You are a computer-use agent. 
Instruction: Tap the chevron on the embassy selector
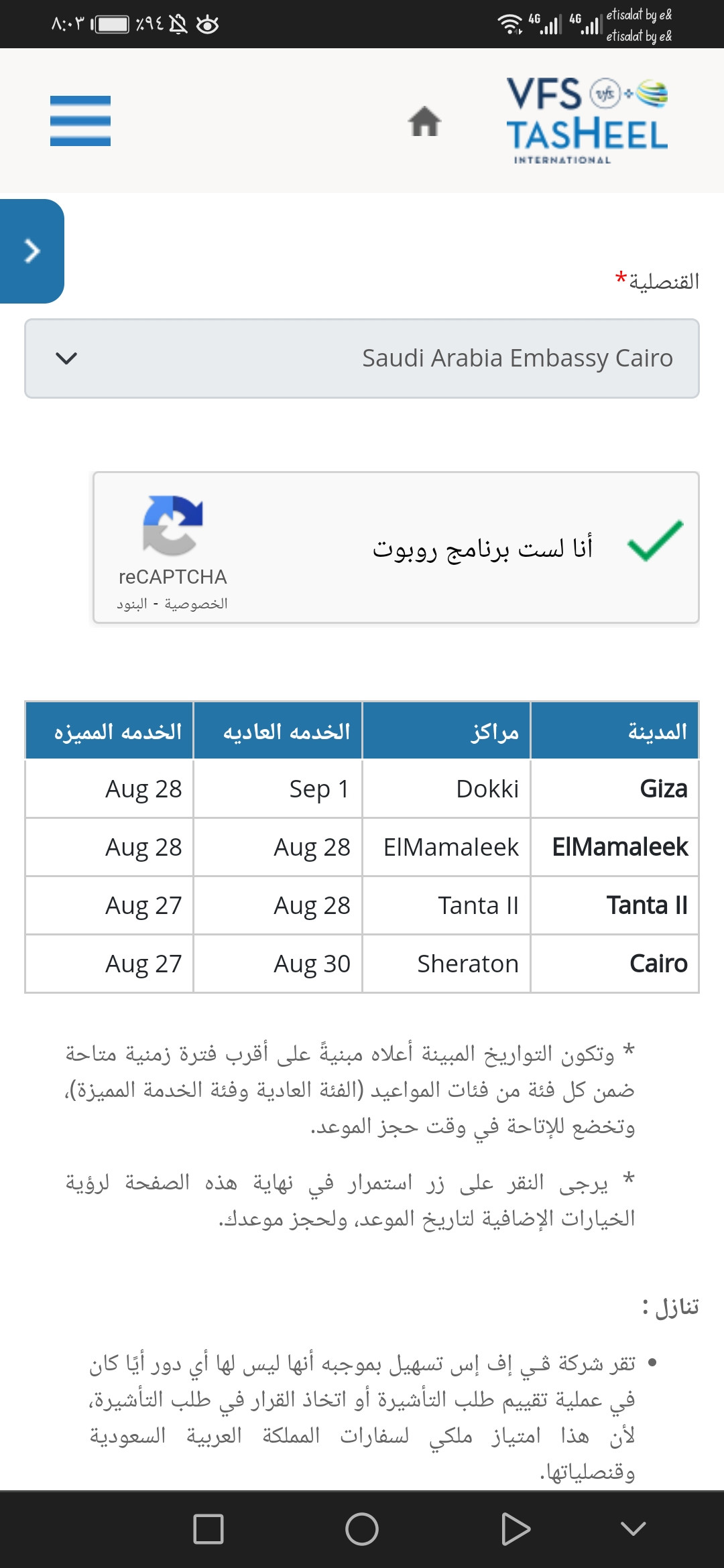pyautogui.click(x=65, y=357)
